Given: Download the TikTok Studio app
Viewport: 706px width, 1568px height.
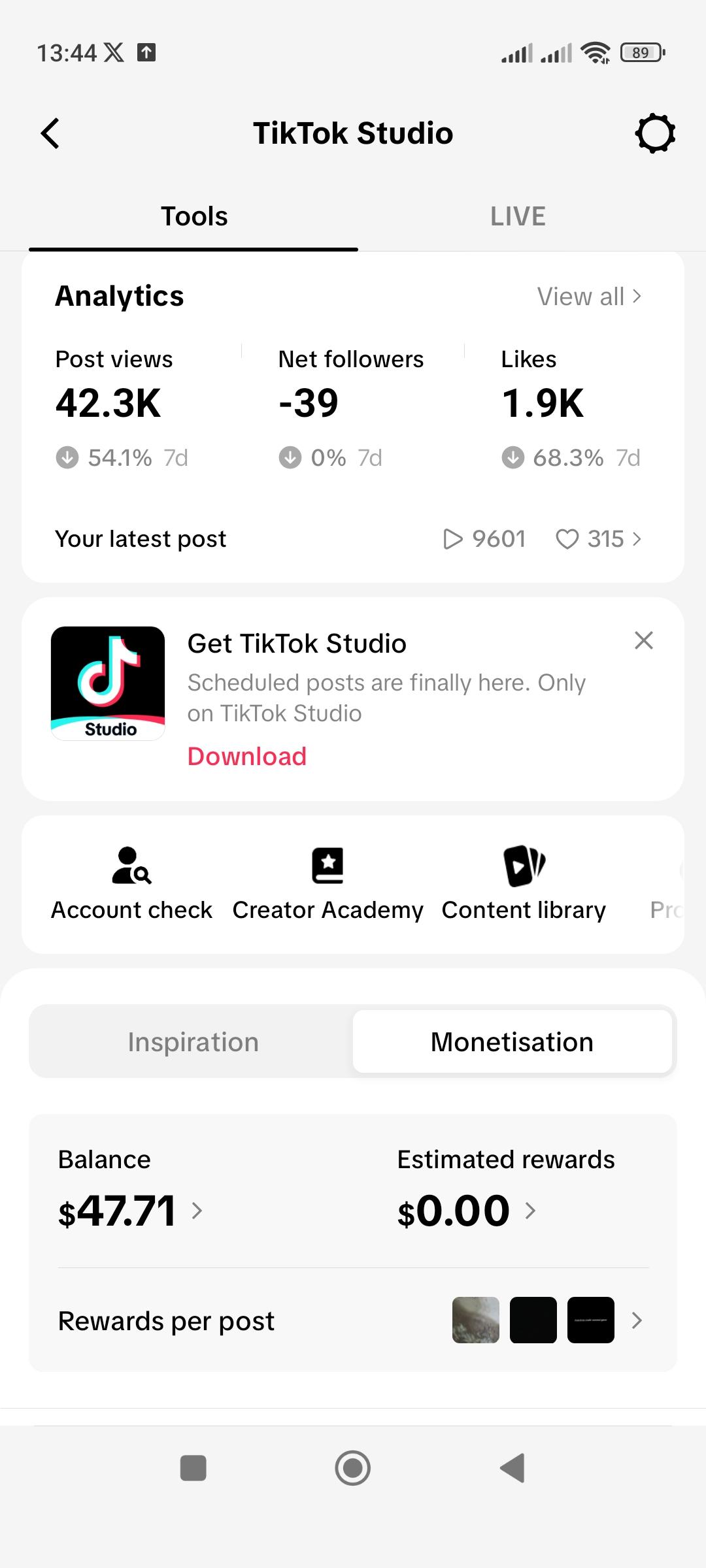Looking at the screenshot, I should pos(246,757).
